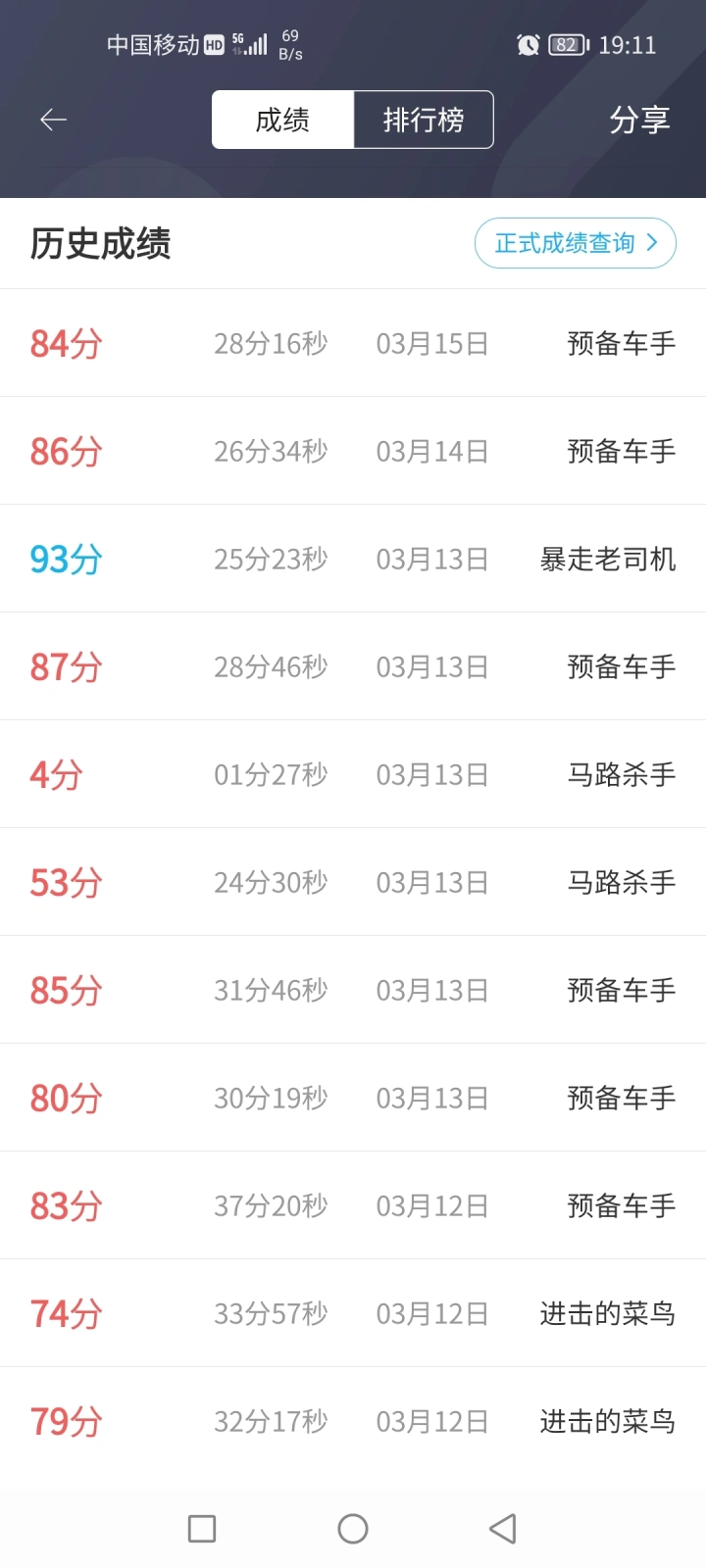Screen dimensions: 706x1568
Task: View the 93分 暴走老司机 record
Action: [x=353, y=559]
